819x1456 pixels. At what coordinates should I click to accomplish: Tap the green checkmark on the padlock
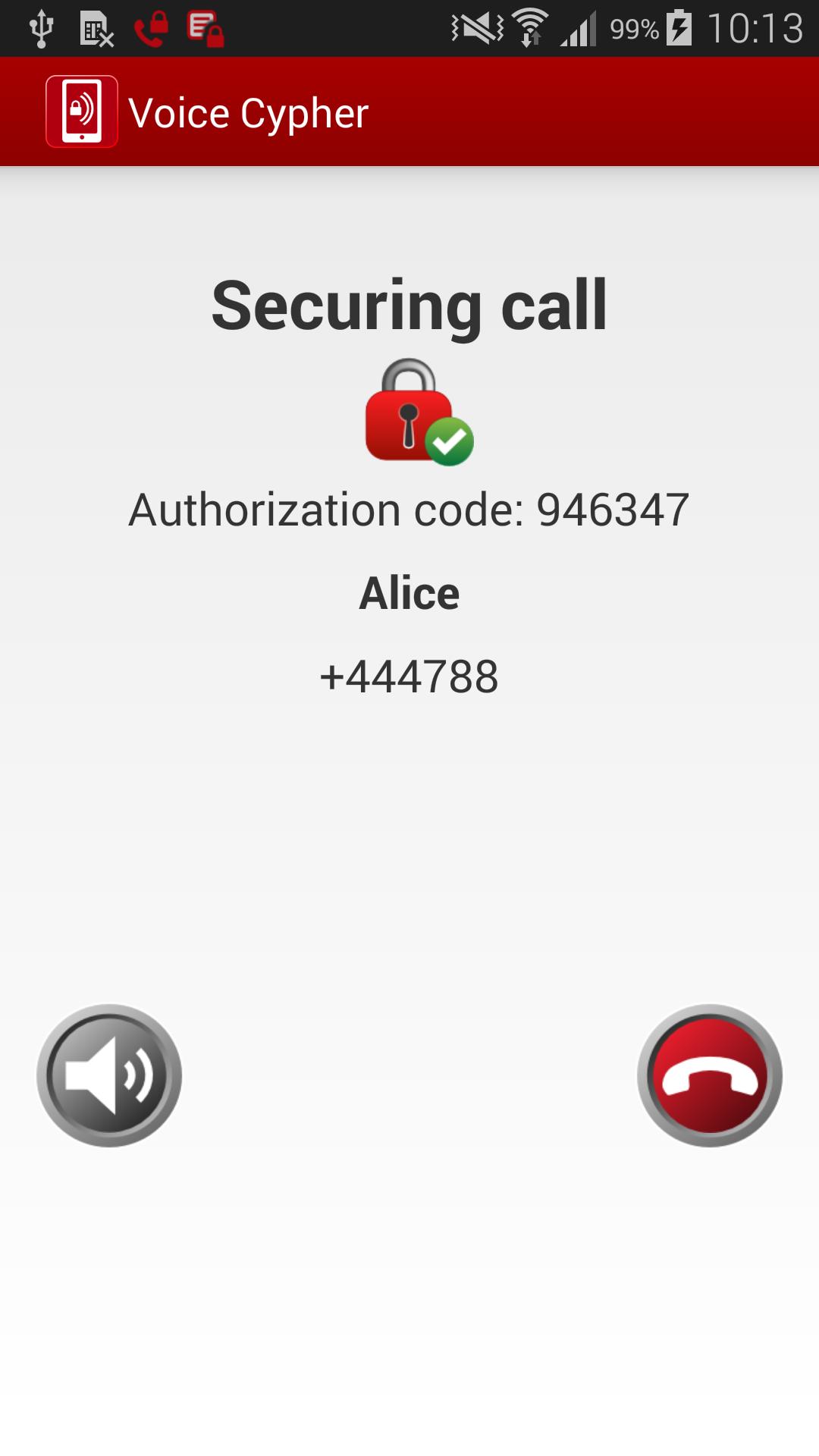pyautogui.click(x=450, y=438)
